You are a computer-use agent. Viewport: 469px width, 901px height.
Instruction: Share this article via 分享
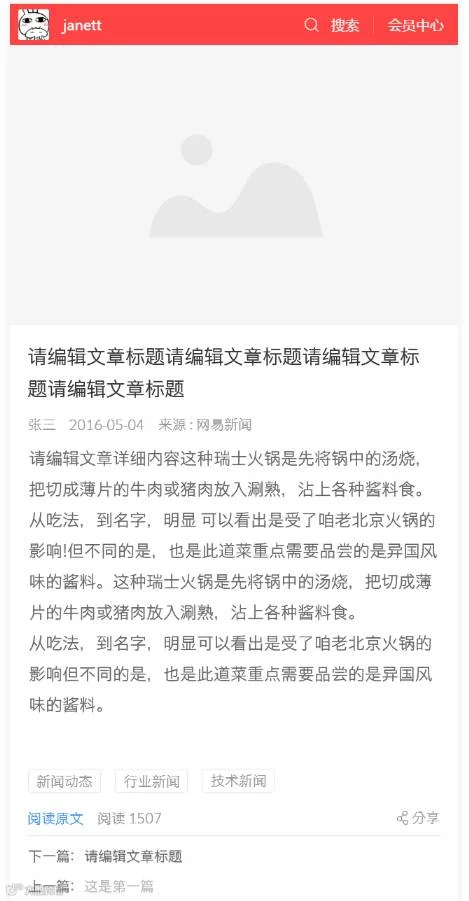click(418, 818)
